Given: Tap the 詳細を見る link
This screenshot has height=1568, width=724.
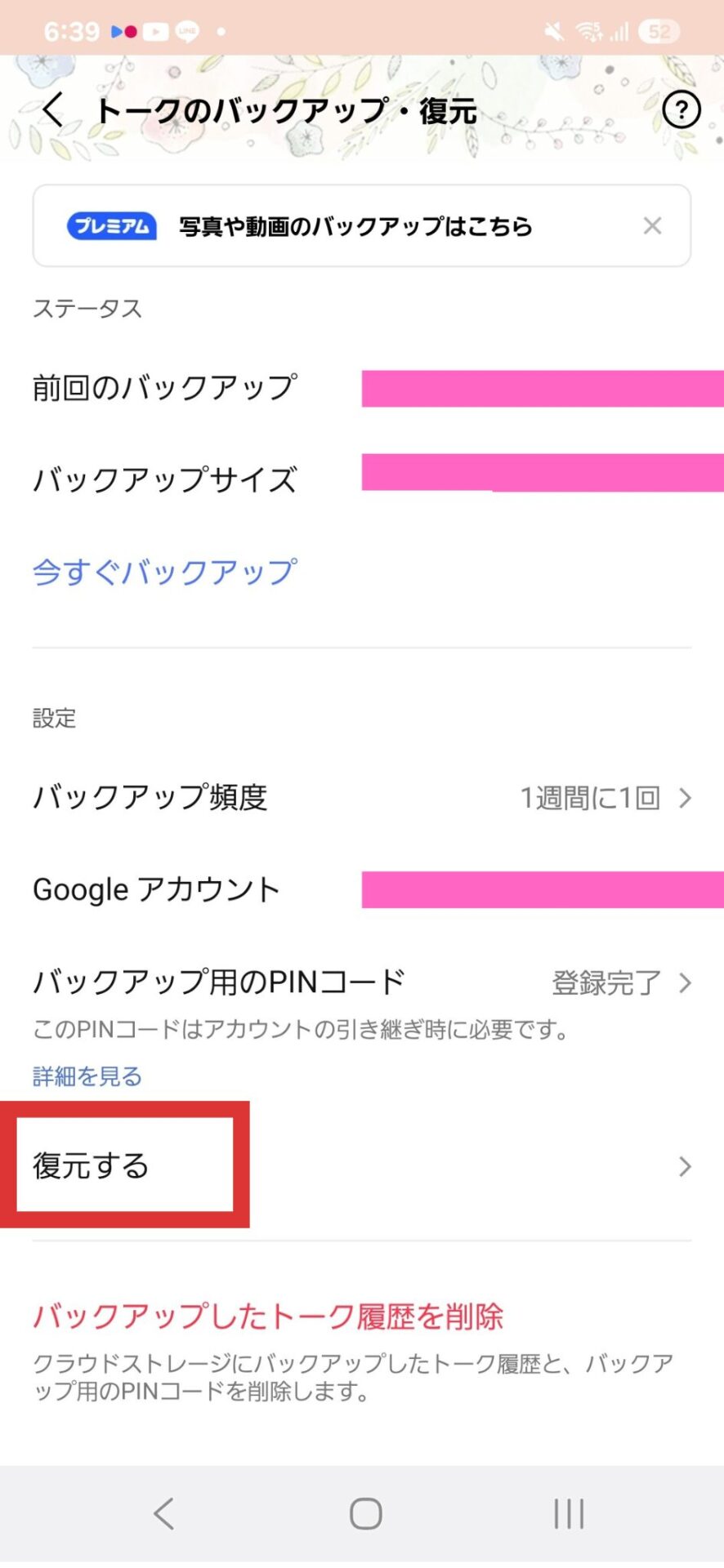Looking at the screenshot, I should pyautogui.click(x=87, y=1076).
